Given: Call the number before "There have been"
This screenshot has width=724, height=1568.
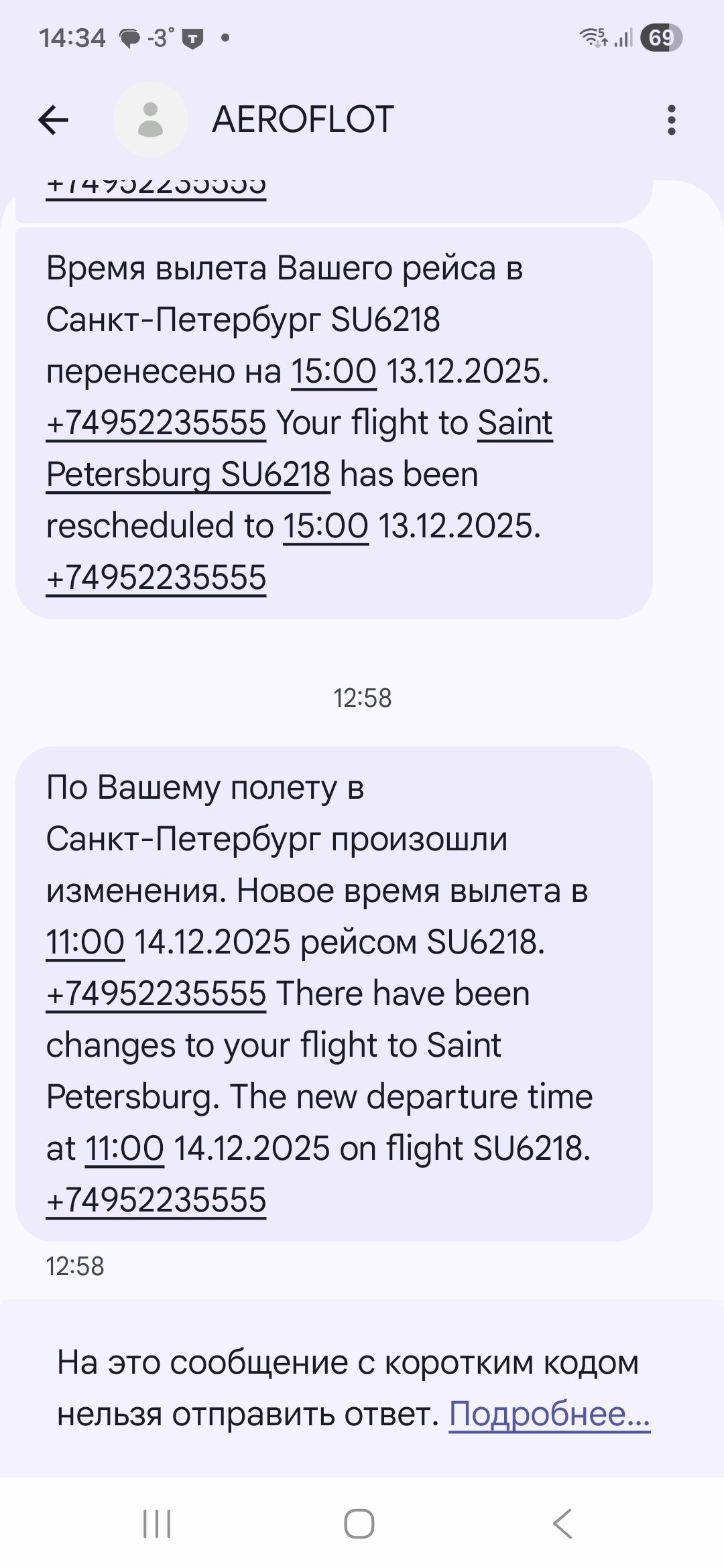Looking at the screenshot, I should [x=156, y=994].
